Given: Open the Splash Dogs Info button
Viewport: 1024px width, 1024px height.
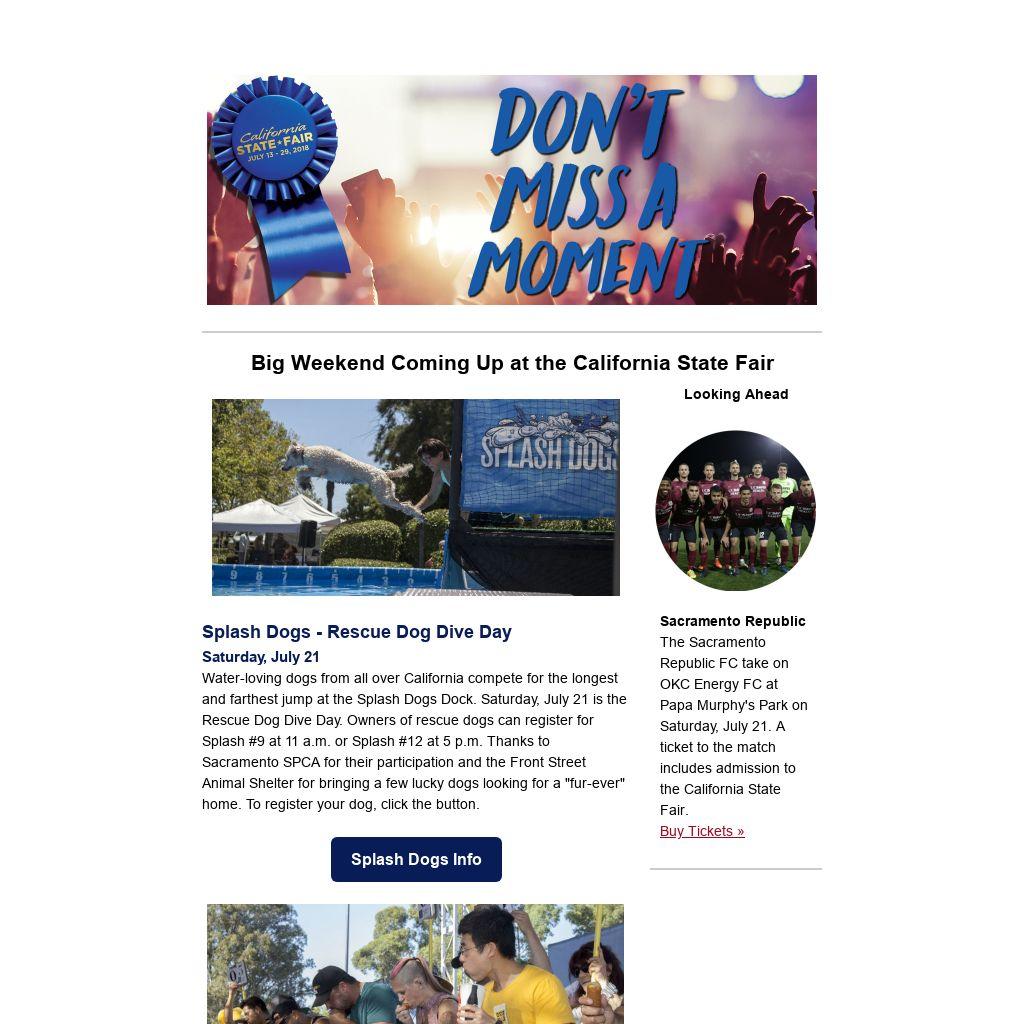Looking at the screenshot, I should coord(416,859).
